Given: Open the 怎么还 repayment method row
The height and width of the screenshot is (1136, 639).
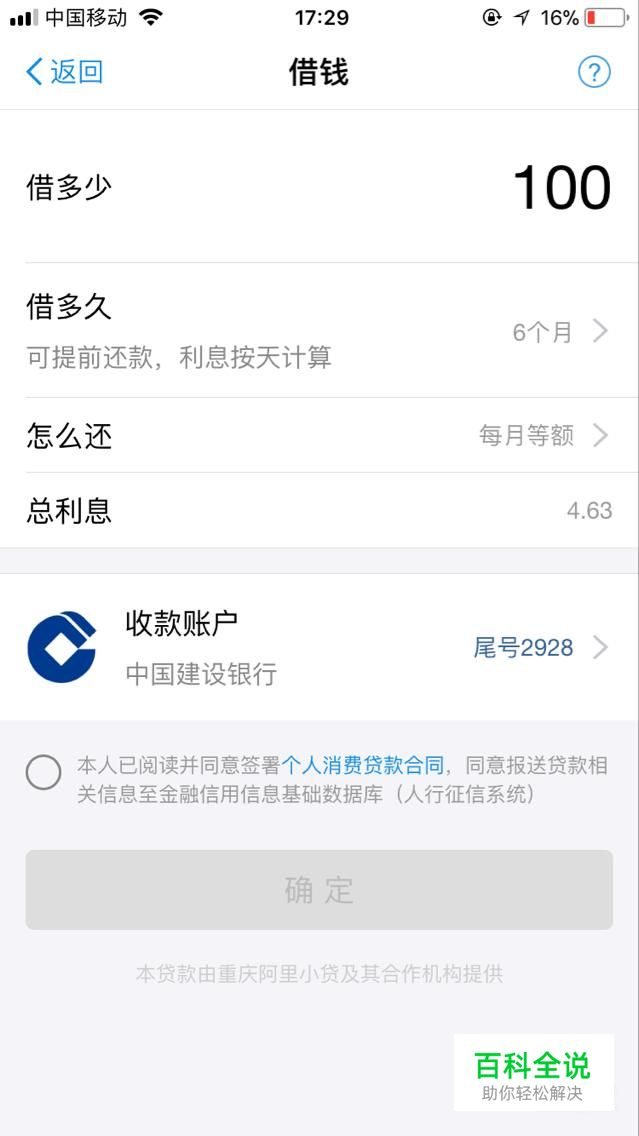Looking at the screenshot, I should click(320, 435).
